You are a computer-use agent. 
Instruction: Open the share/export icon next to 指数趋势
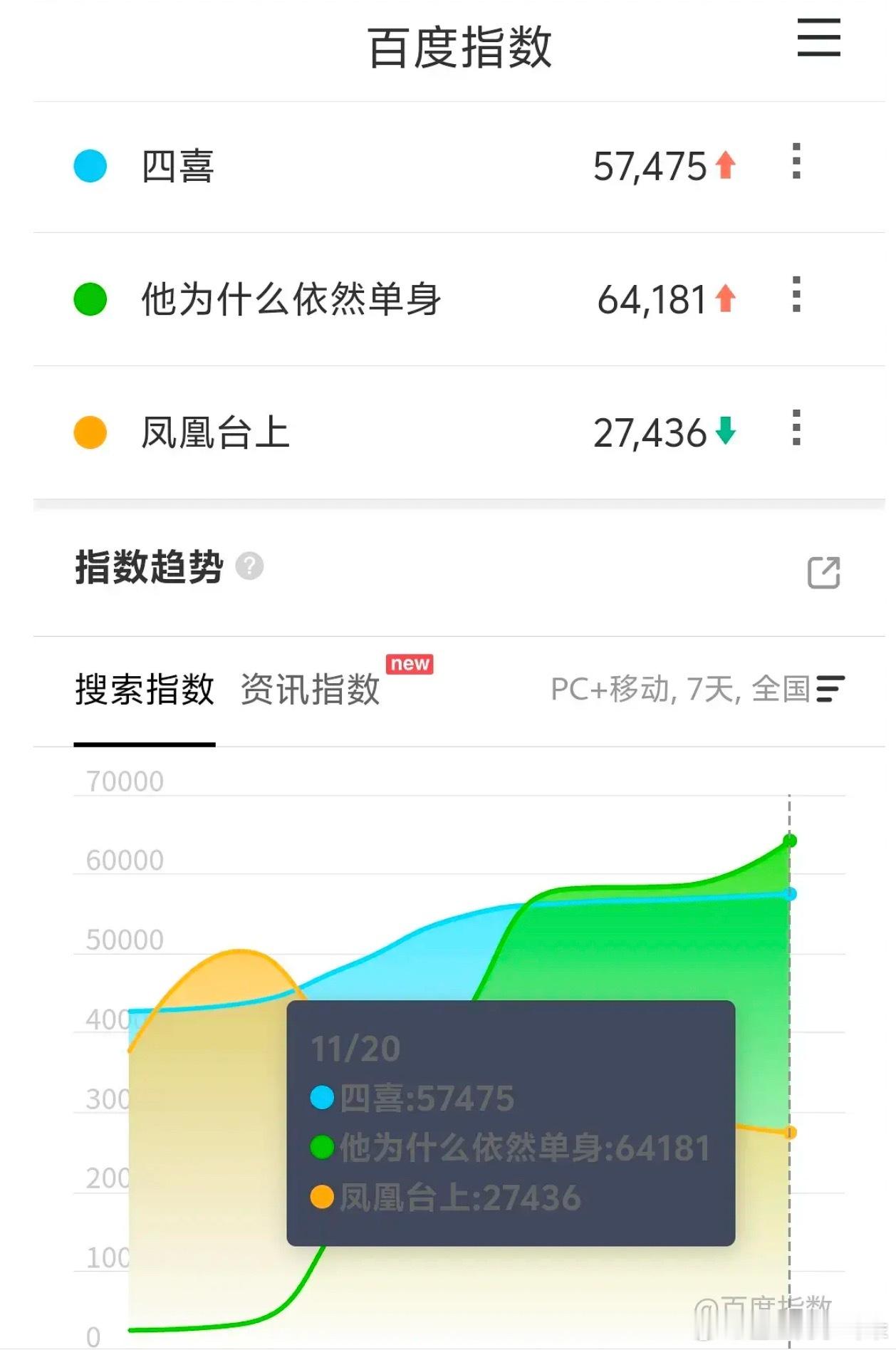click(823, 573)
